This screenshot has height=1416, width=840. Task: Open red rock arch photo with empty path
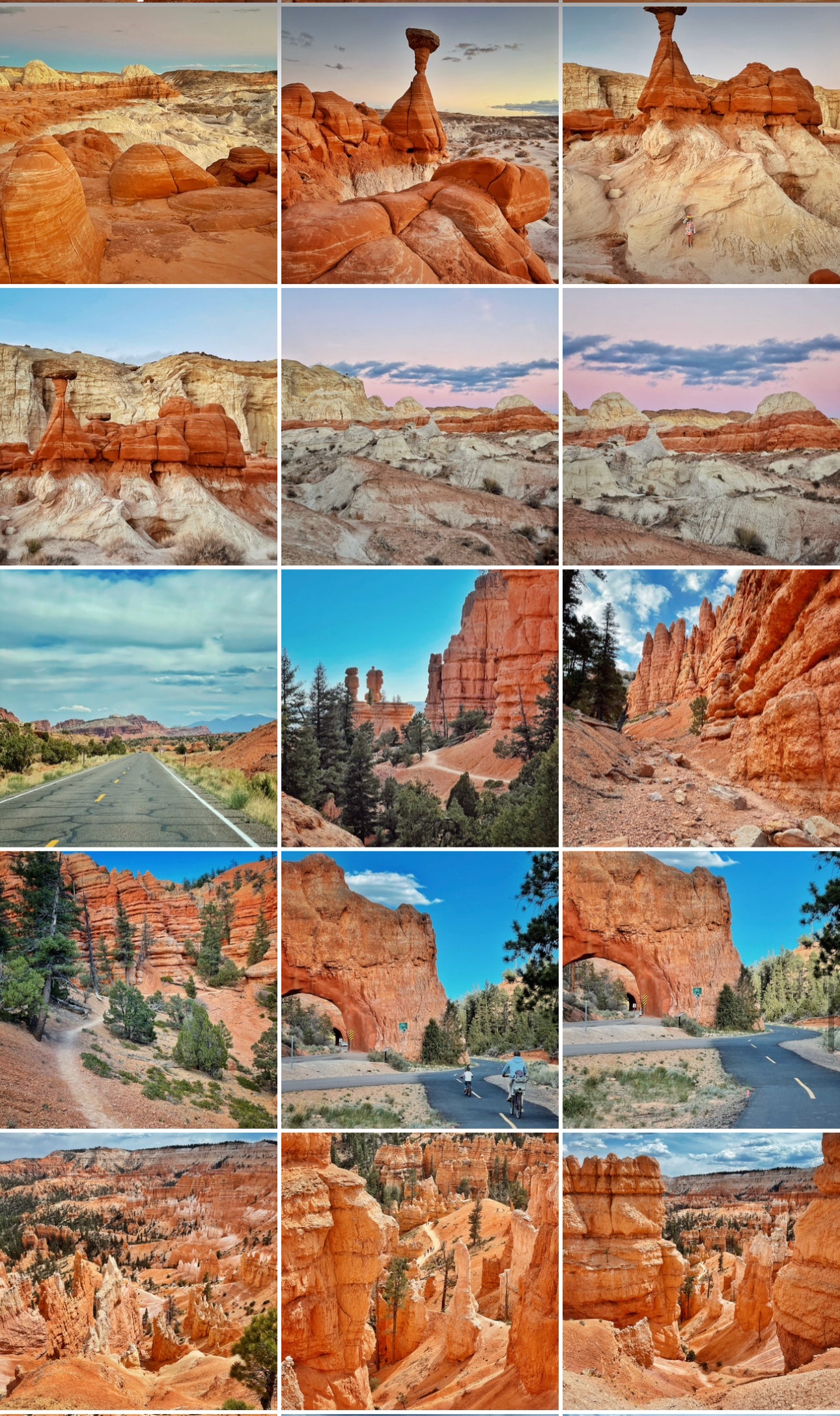(x=701, y=989)
